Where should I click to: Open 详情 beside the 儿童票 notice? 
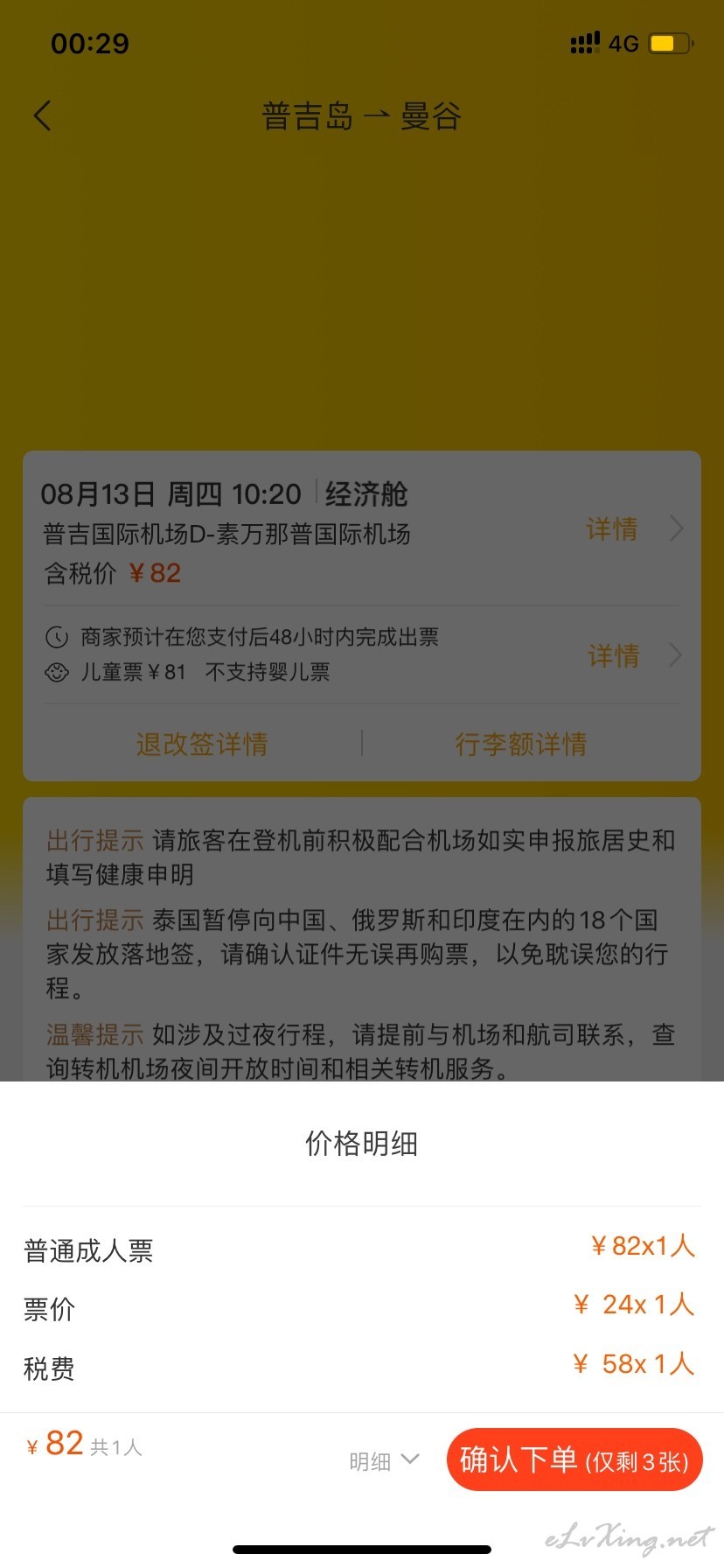633,655
